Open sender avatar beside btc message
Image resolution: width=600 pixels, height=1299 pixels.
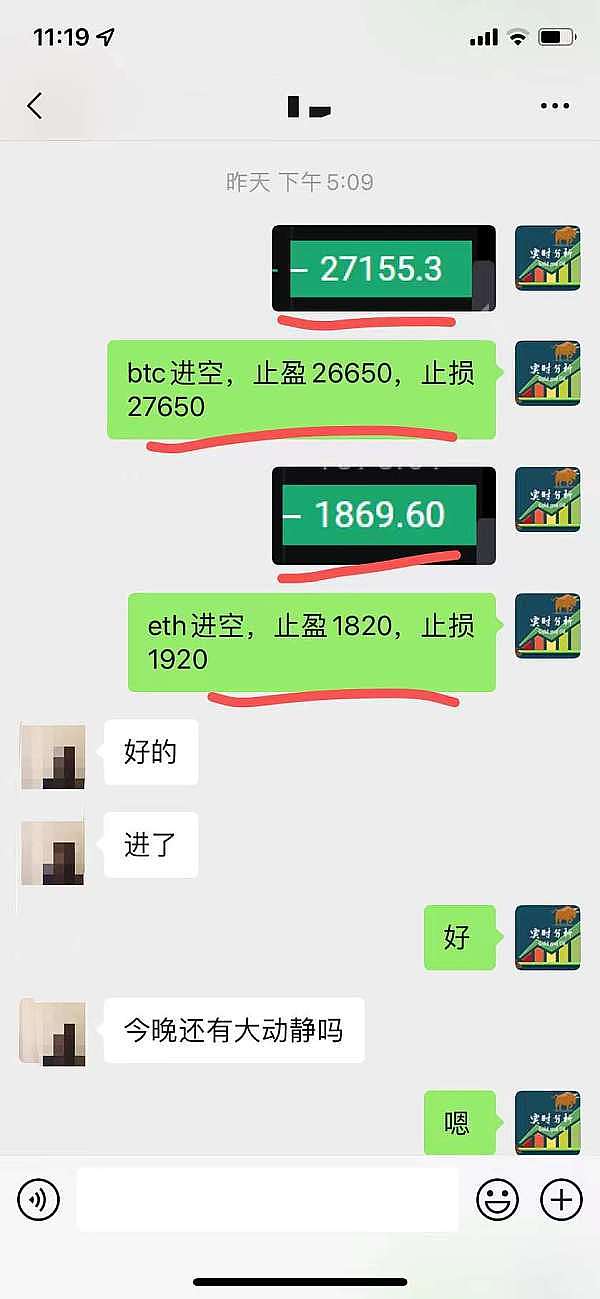click(547, 373)
